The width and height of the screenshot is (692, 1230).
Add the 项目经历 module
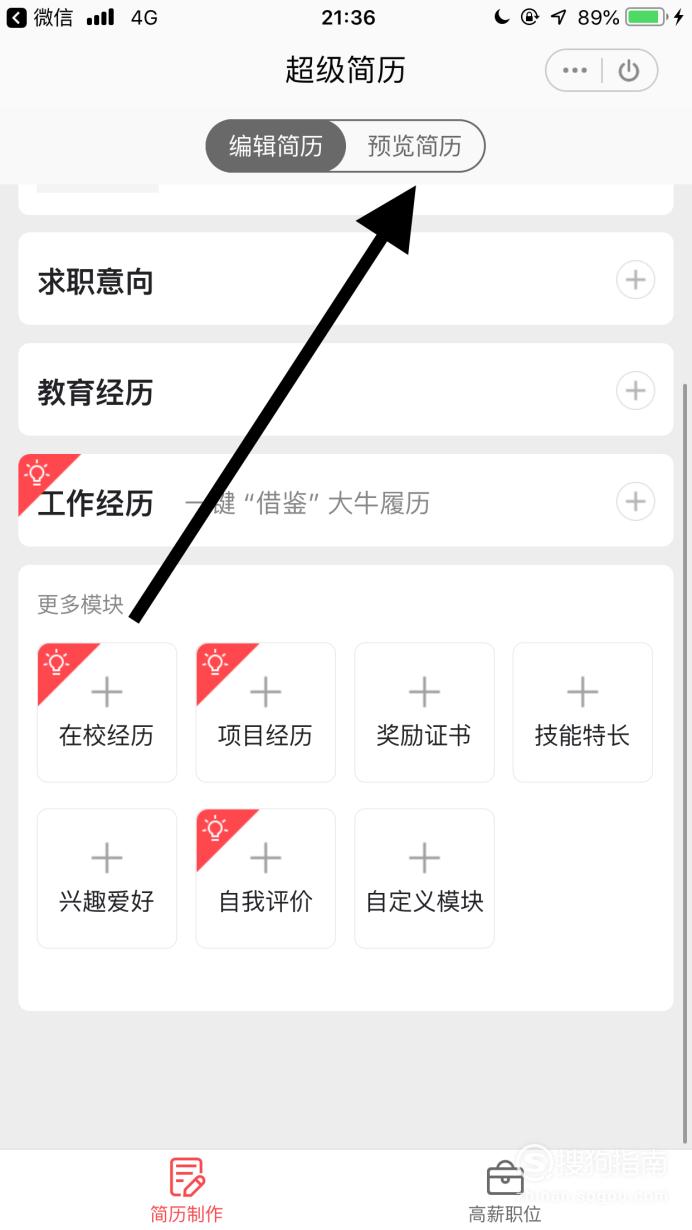tap(265, 712)
